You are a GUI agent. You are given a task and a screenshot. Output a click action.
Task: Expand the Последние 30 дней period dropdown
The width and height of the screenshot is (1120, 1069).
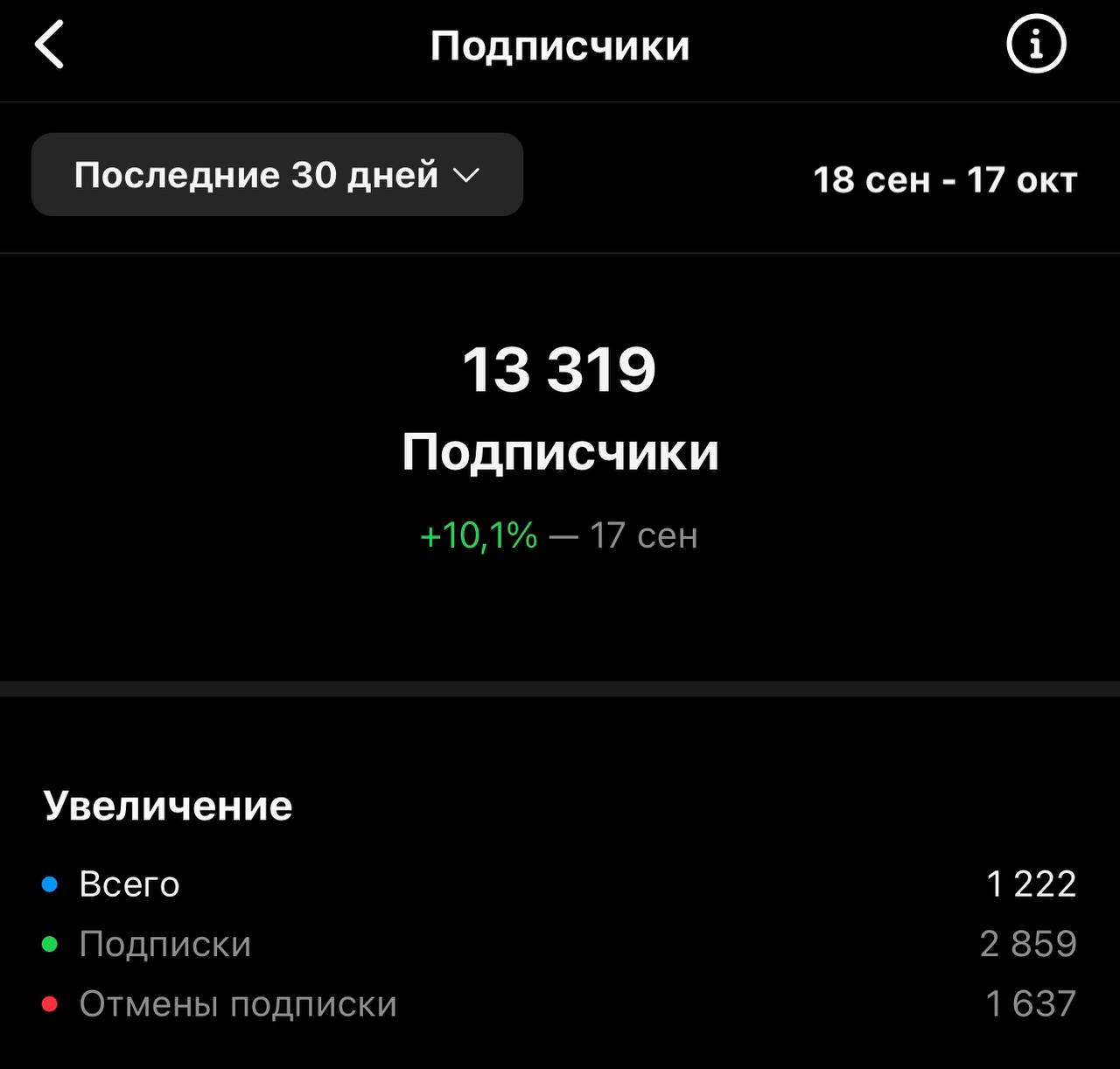point(276,175)
